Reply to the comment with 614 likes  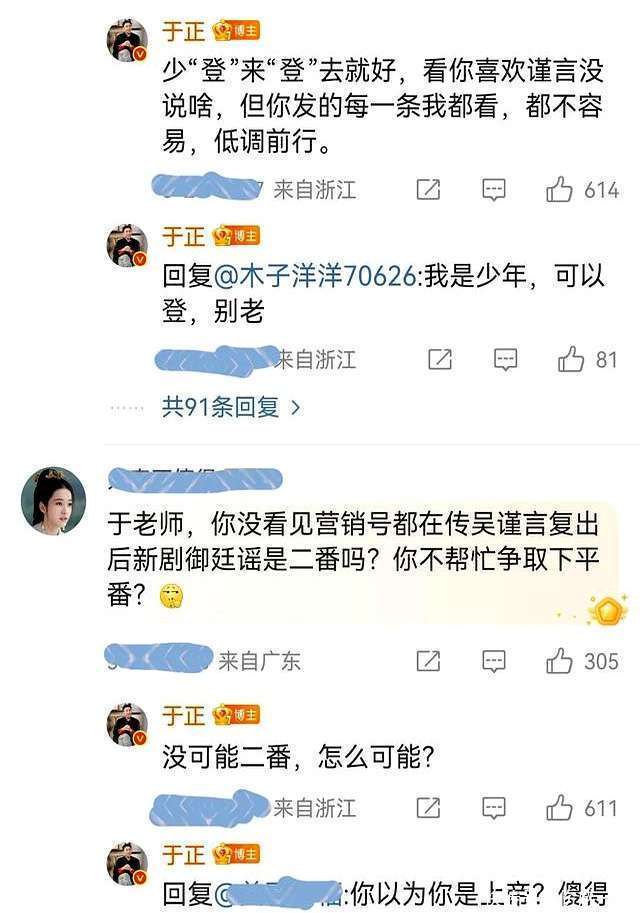click(493, 190)
